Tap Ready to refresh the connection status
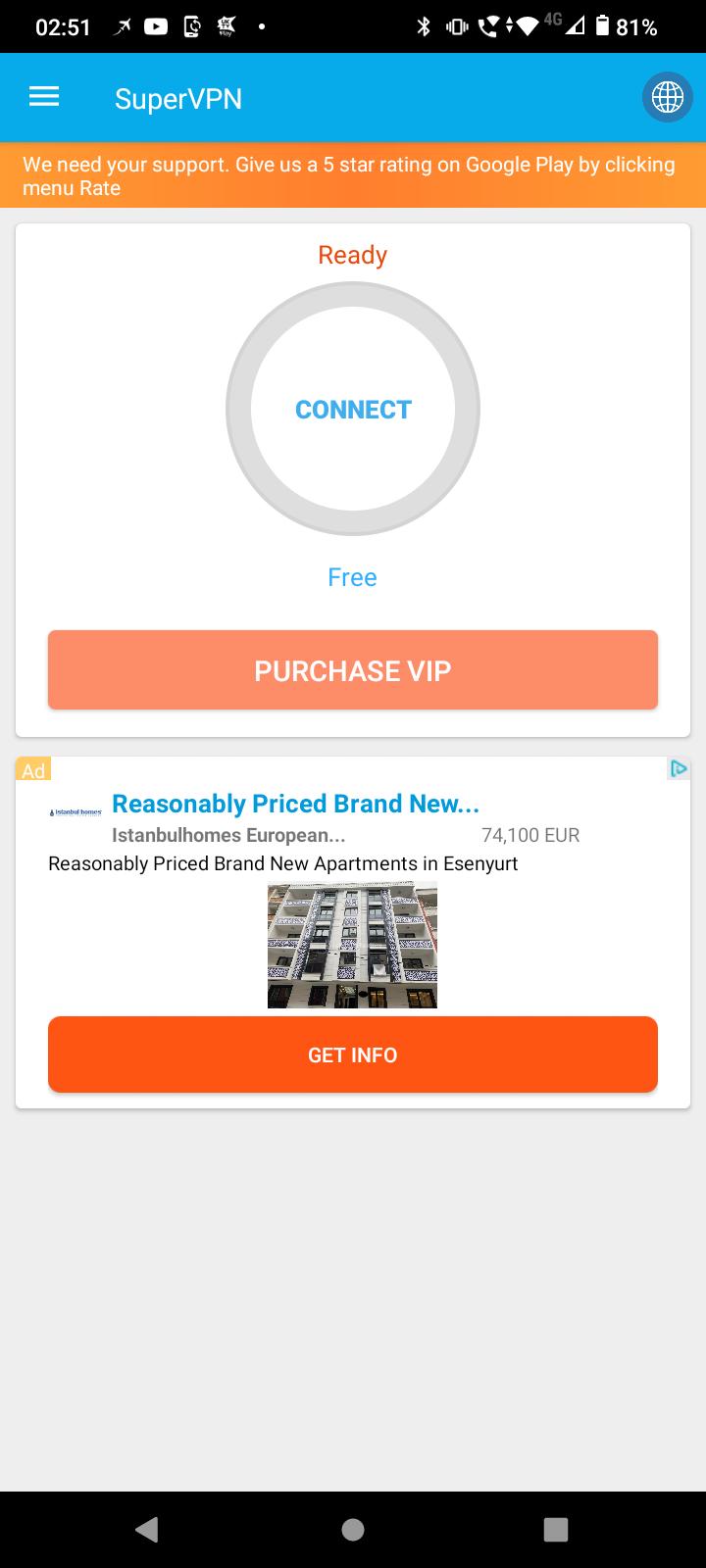 pos(352,254)
